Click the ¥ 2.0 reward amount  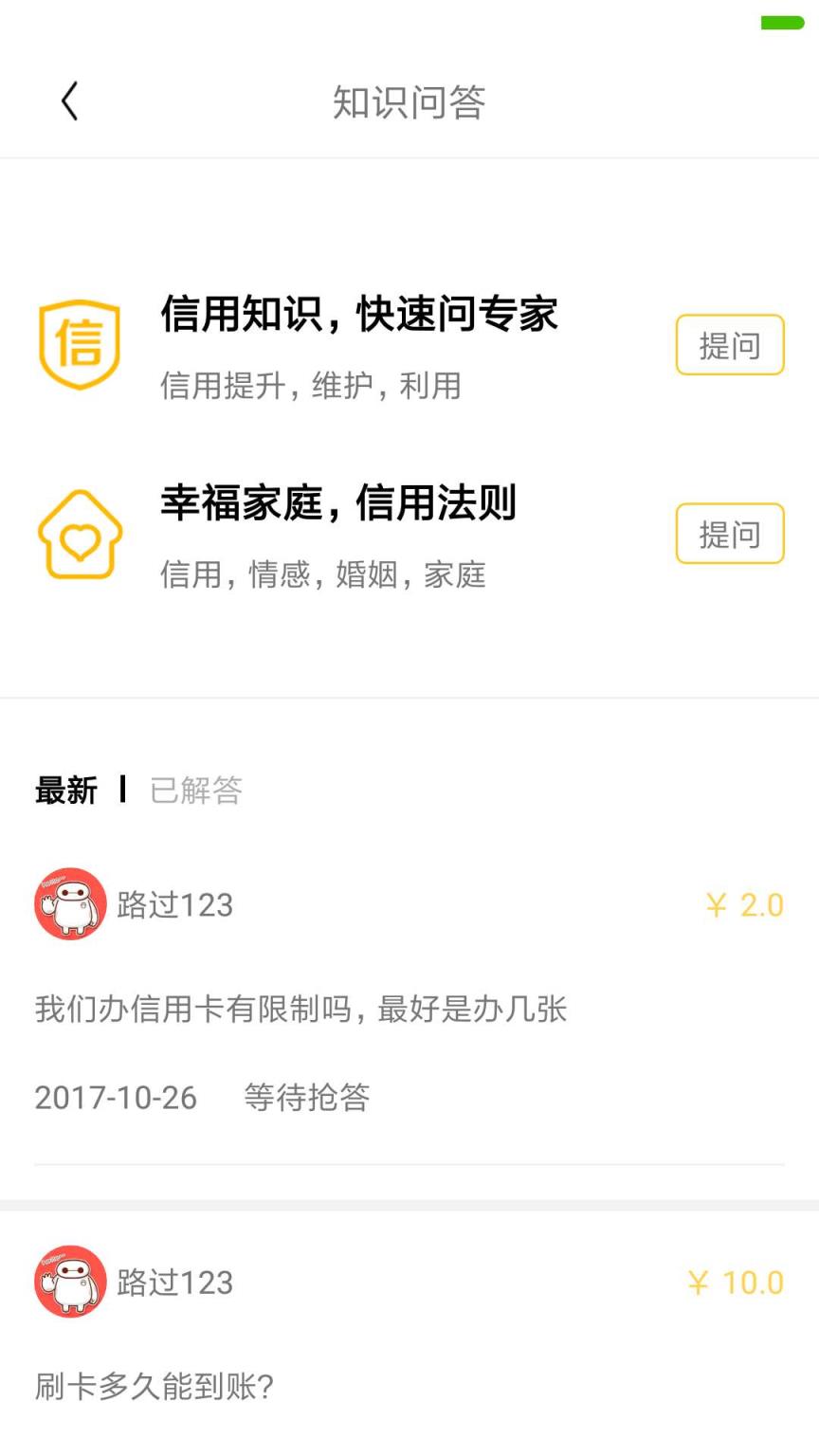point(743,905)
